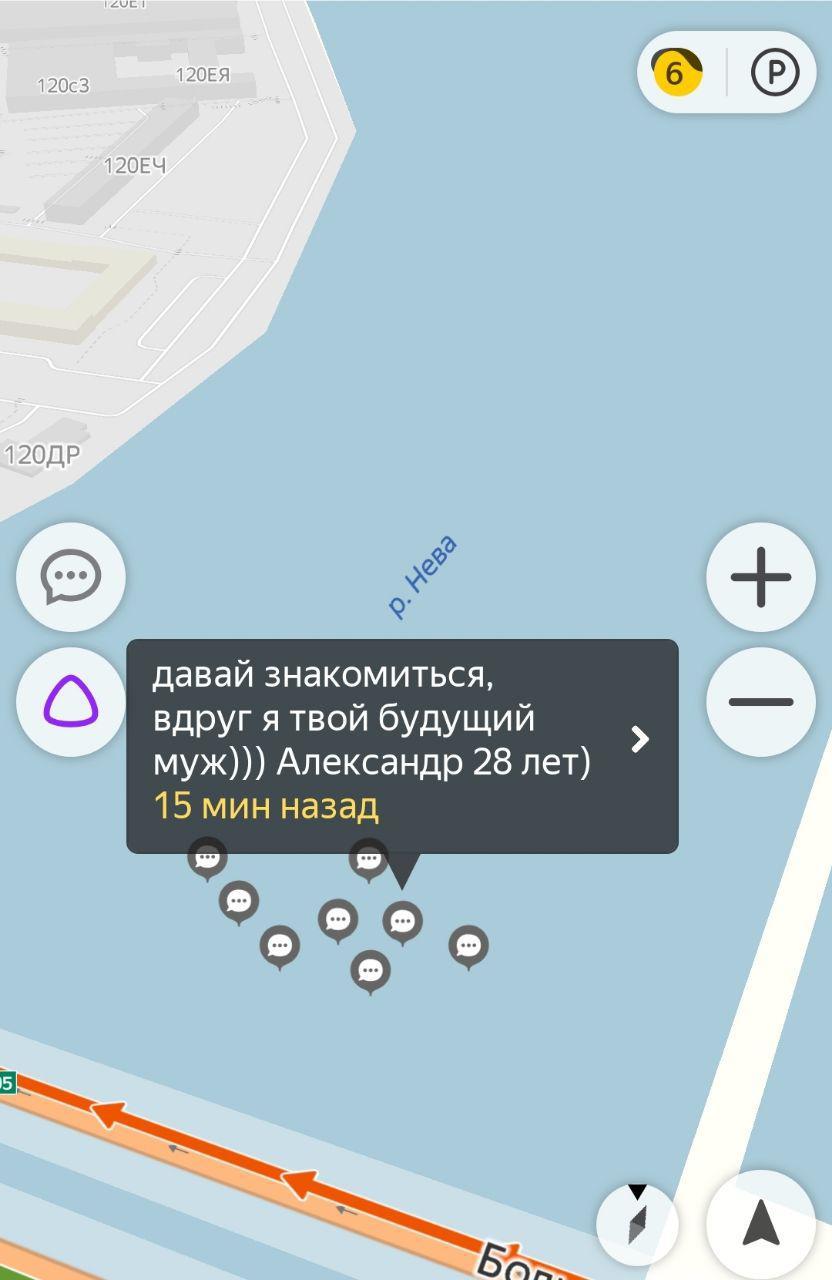Screen dimensions: 832x1280
Task: Center the map on my location
Action: [x=761, y=1222]
